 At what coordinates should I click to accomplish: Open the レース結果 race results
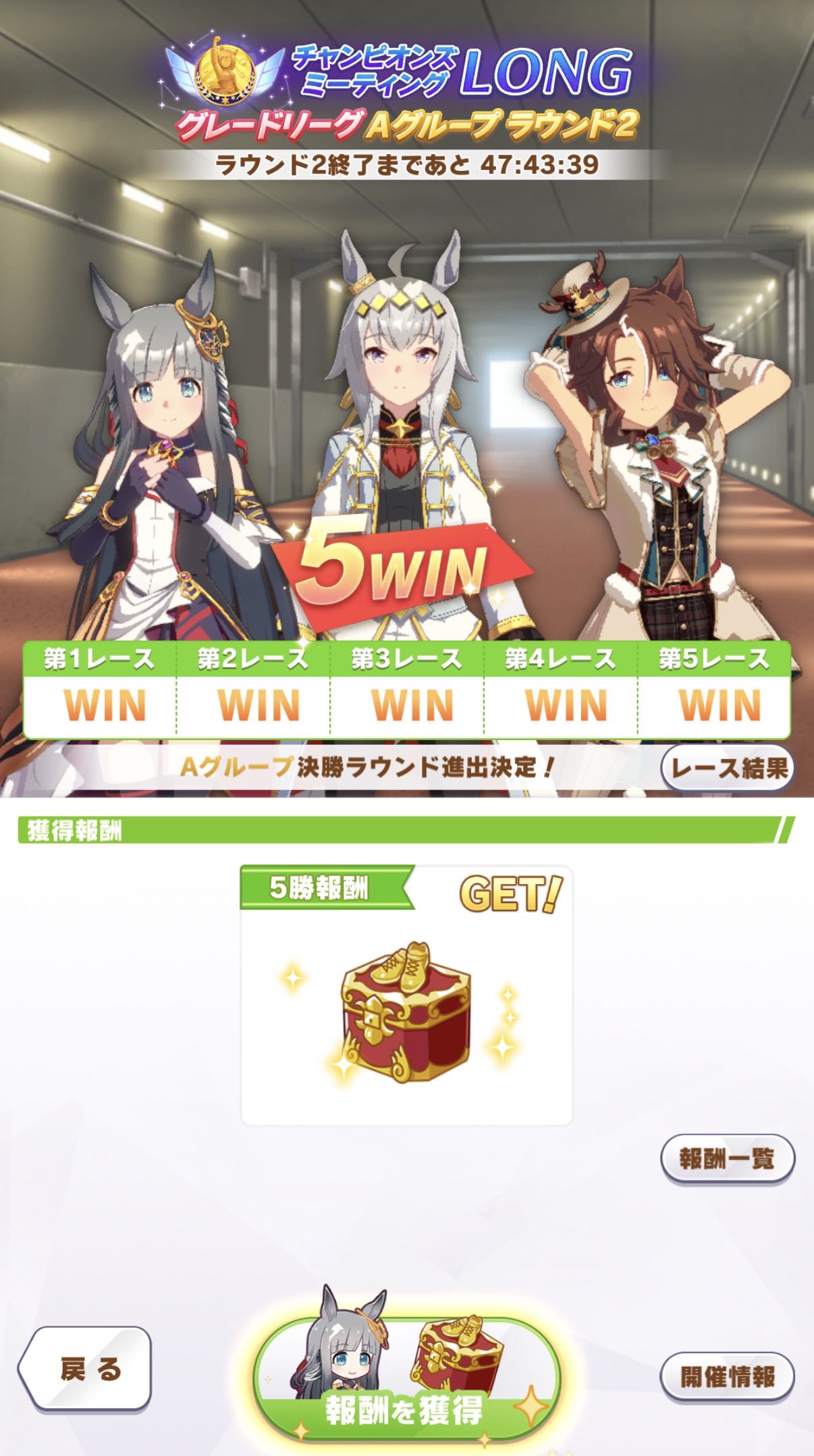727,768
